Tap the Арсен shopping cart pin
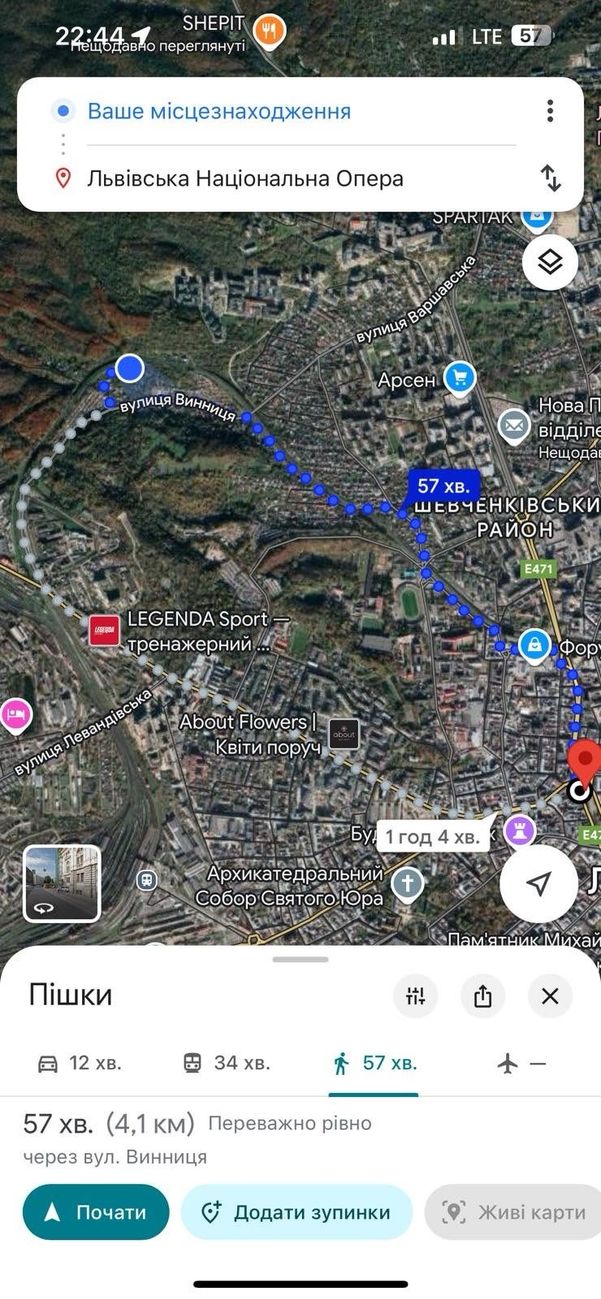This screenshot has width=601, height=1299. [460, 378]
